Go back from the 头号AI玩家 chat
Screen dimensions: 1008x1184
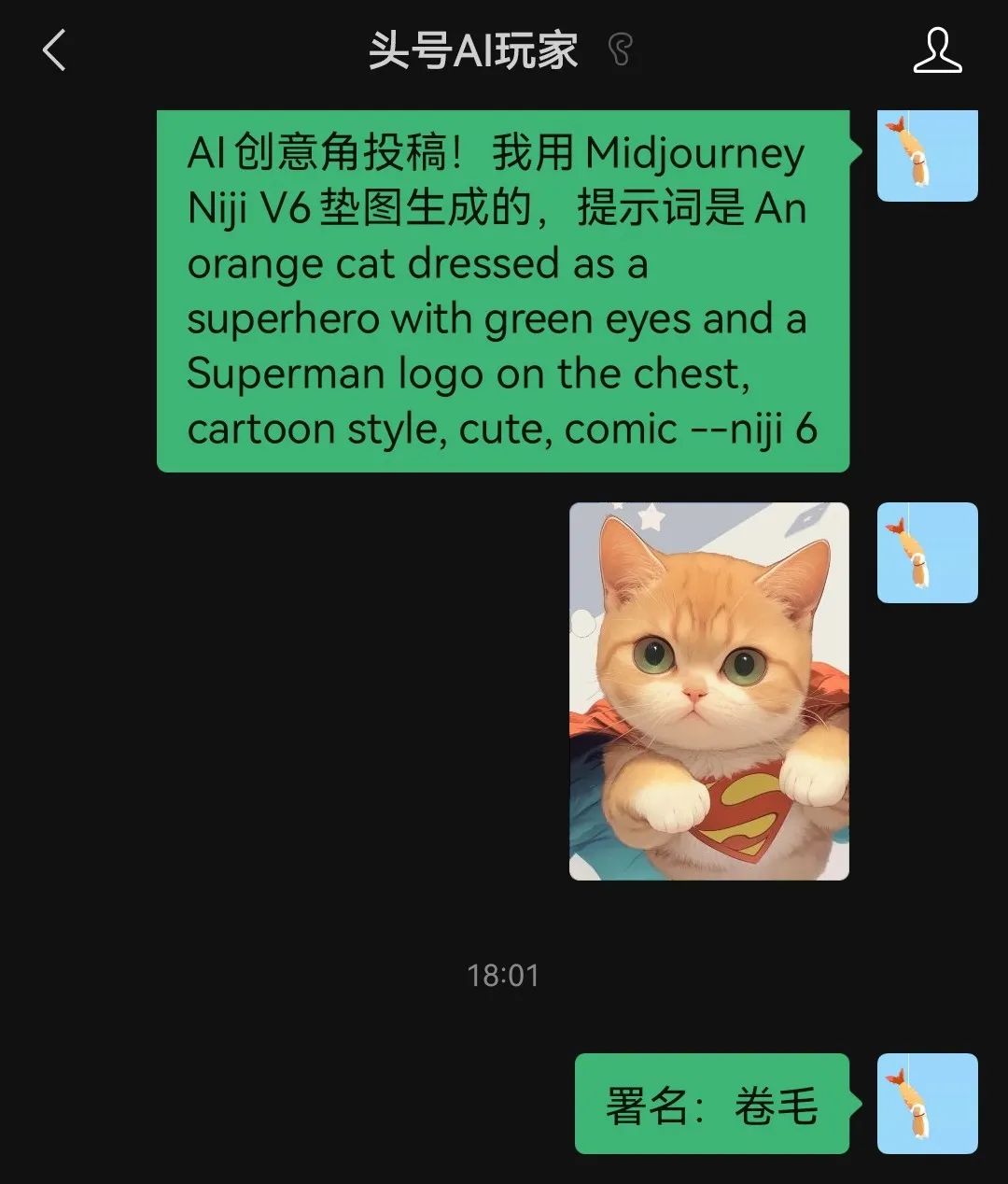coord(54,50)
